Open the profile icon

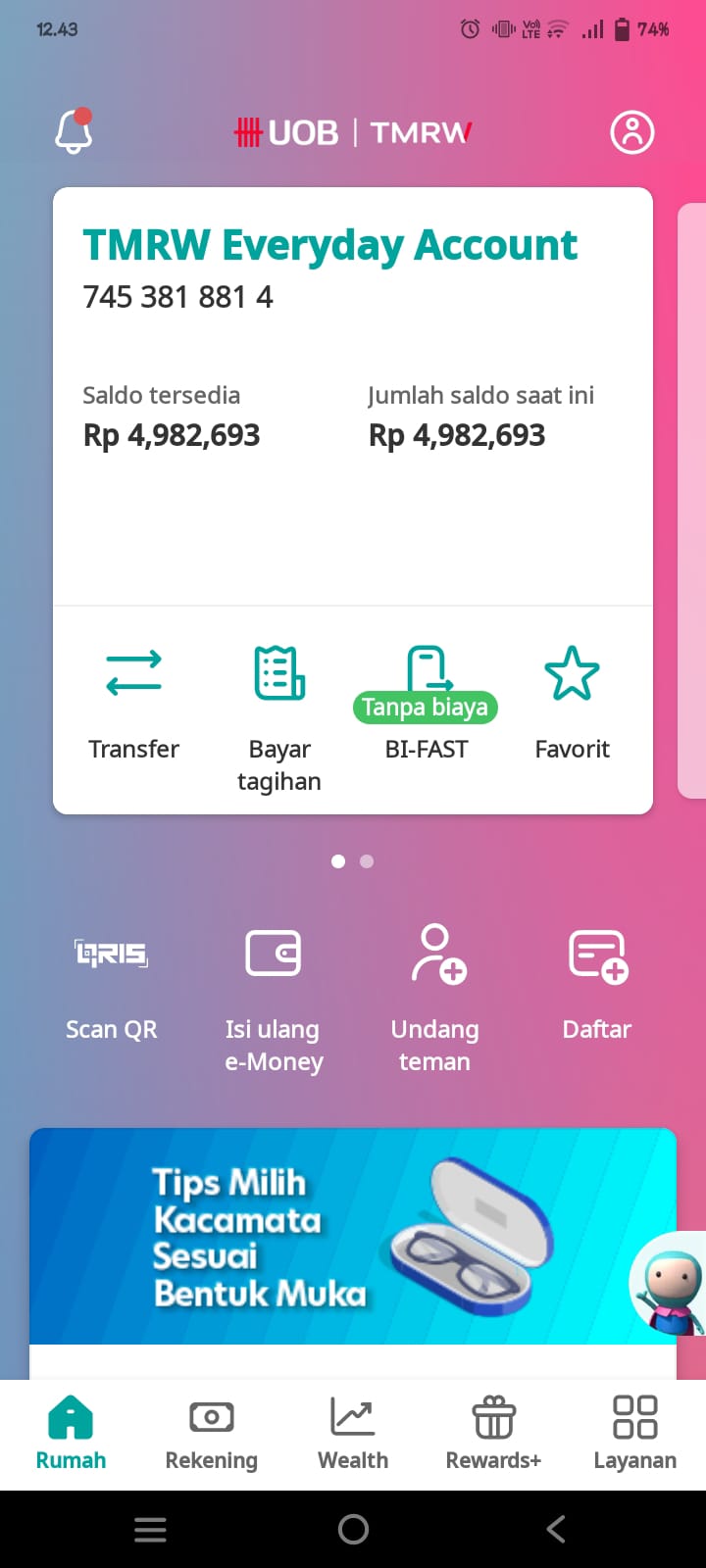pyautogui.click(x=632, y=132)
